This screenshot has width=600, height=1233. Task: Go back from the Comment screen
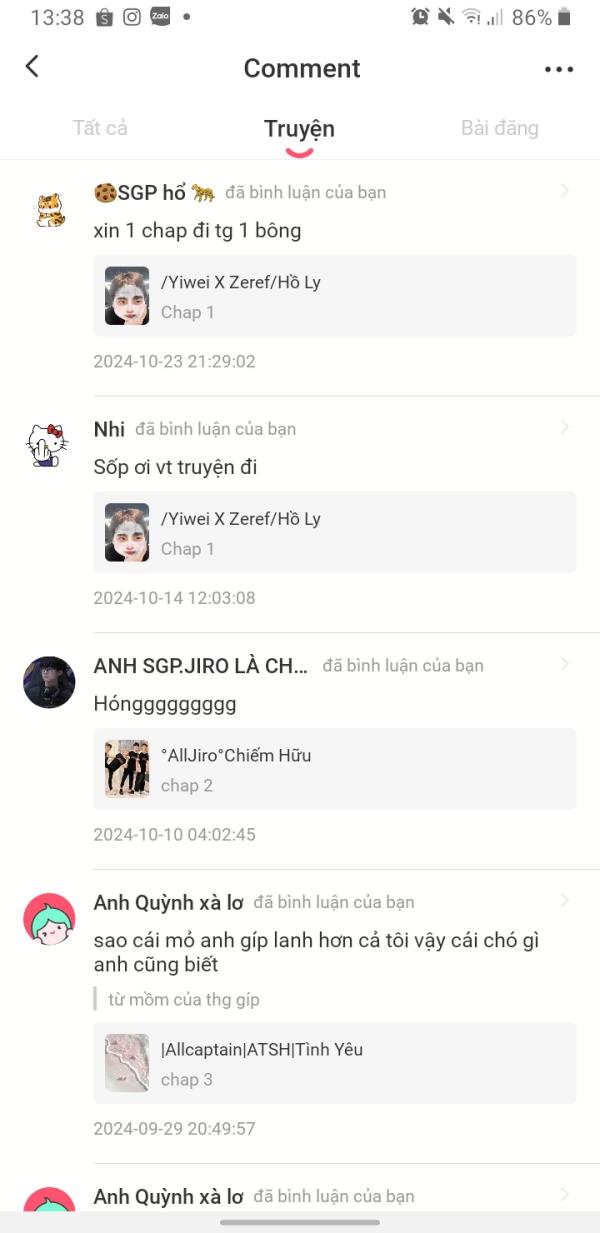[x=32, y=67]
